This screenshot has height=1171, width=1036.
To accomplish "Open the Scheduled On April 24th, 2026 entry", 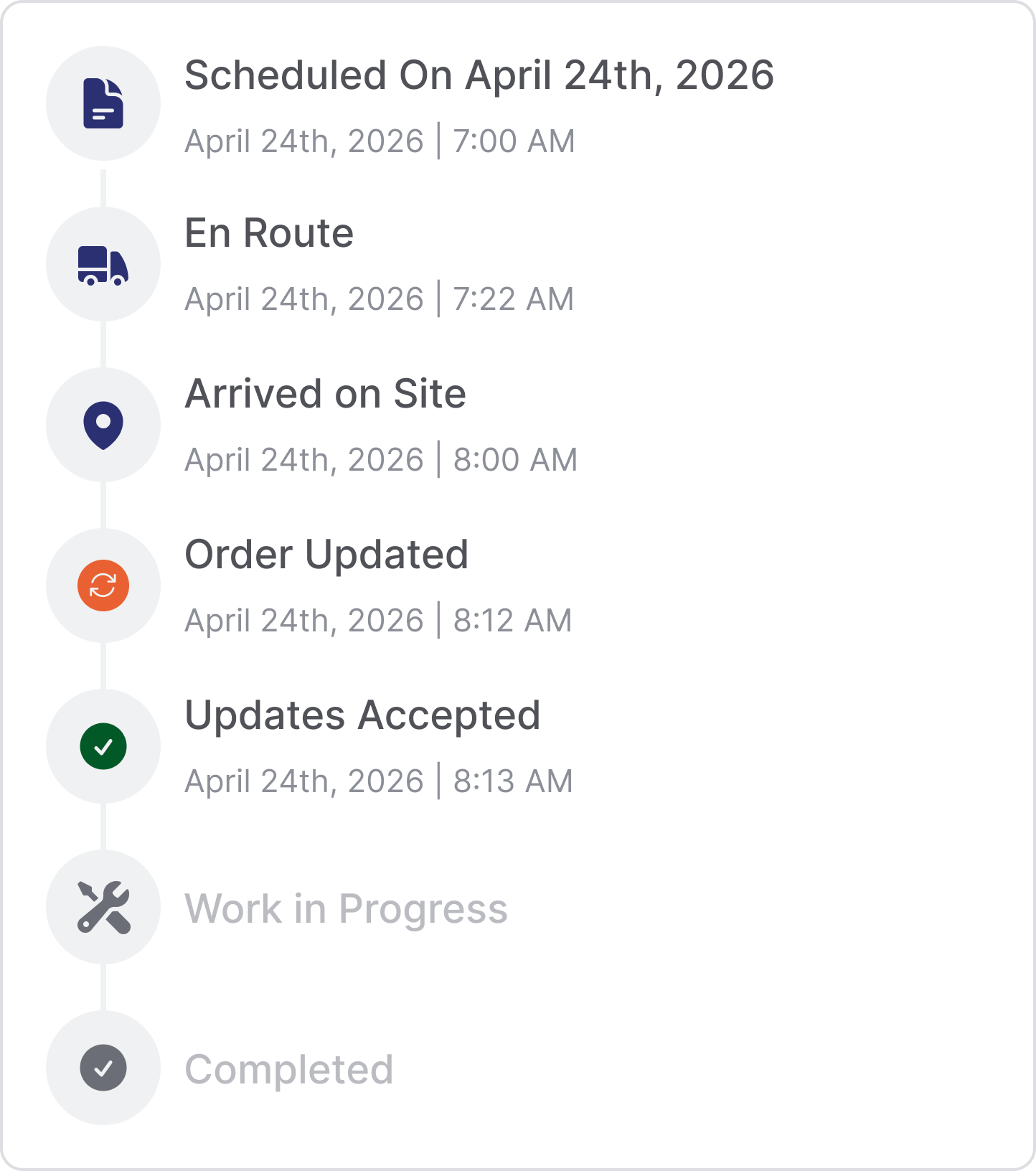I will pyautogui.click(x=479, y=75).
